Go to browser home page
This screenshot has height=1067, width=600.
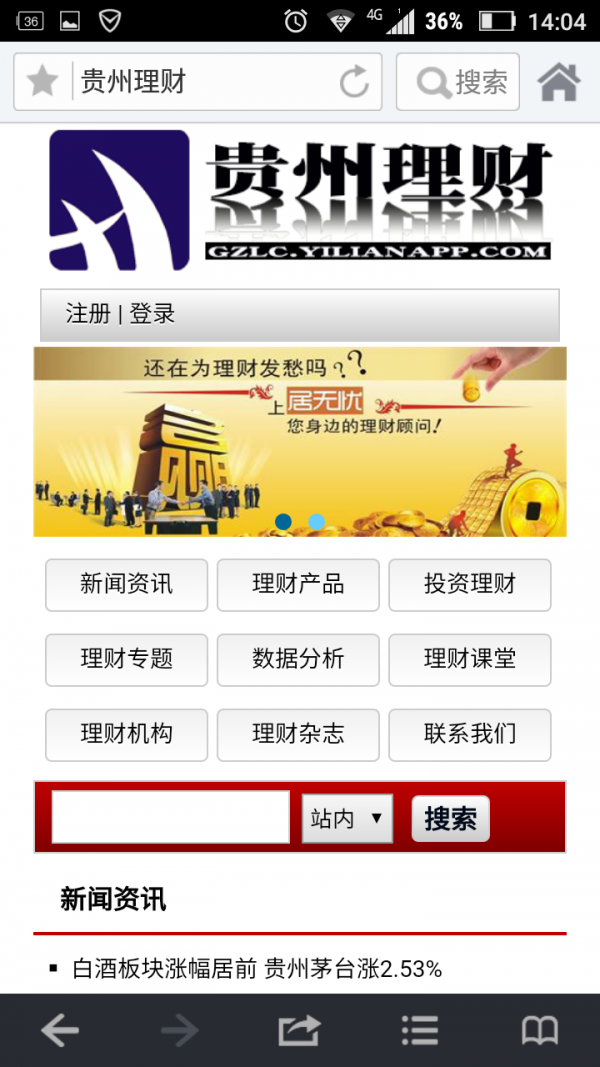point(559,82)
